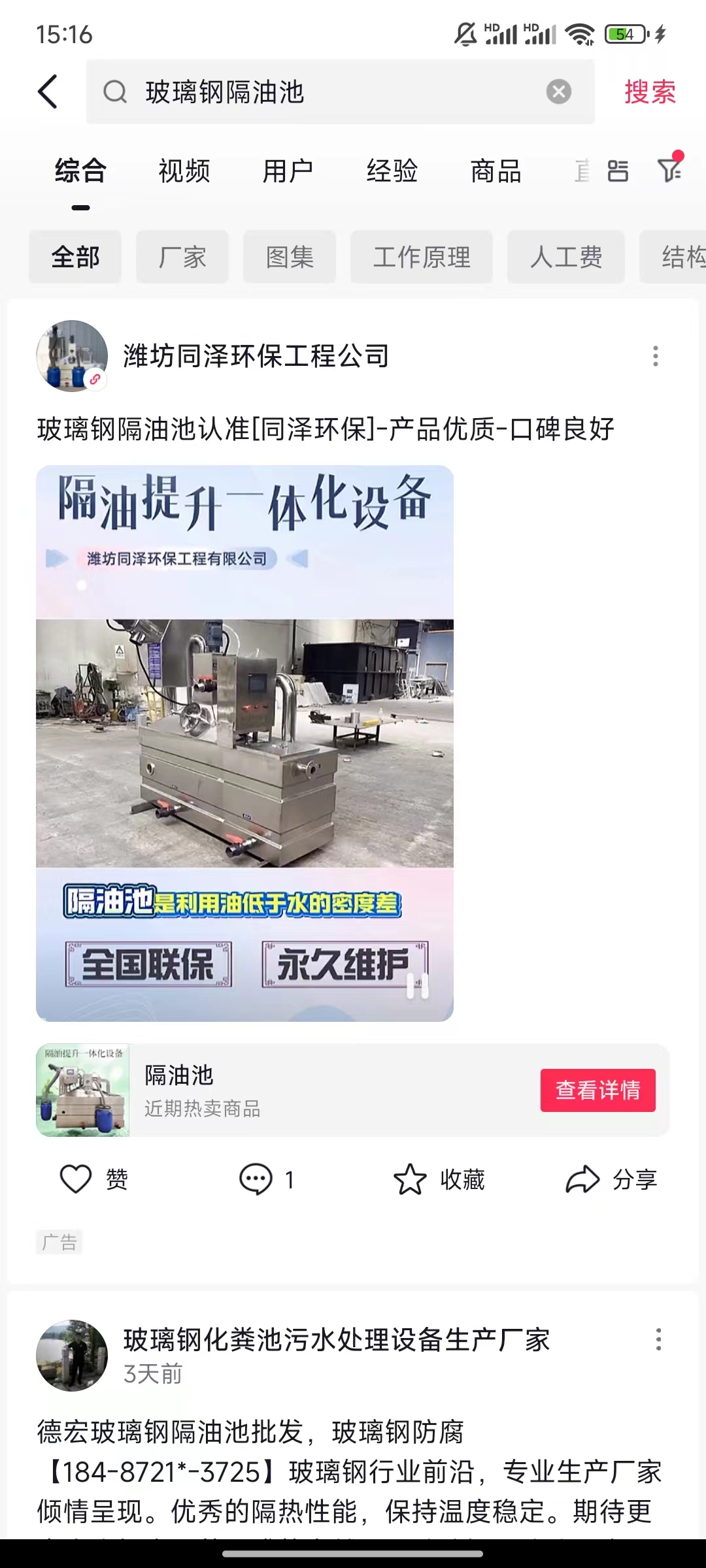Choose the 工作原理 chip

[x=422, y=257]
